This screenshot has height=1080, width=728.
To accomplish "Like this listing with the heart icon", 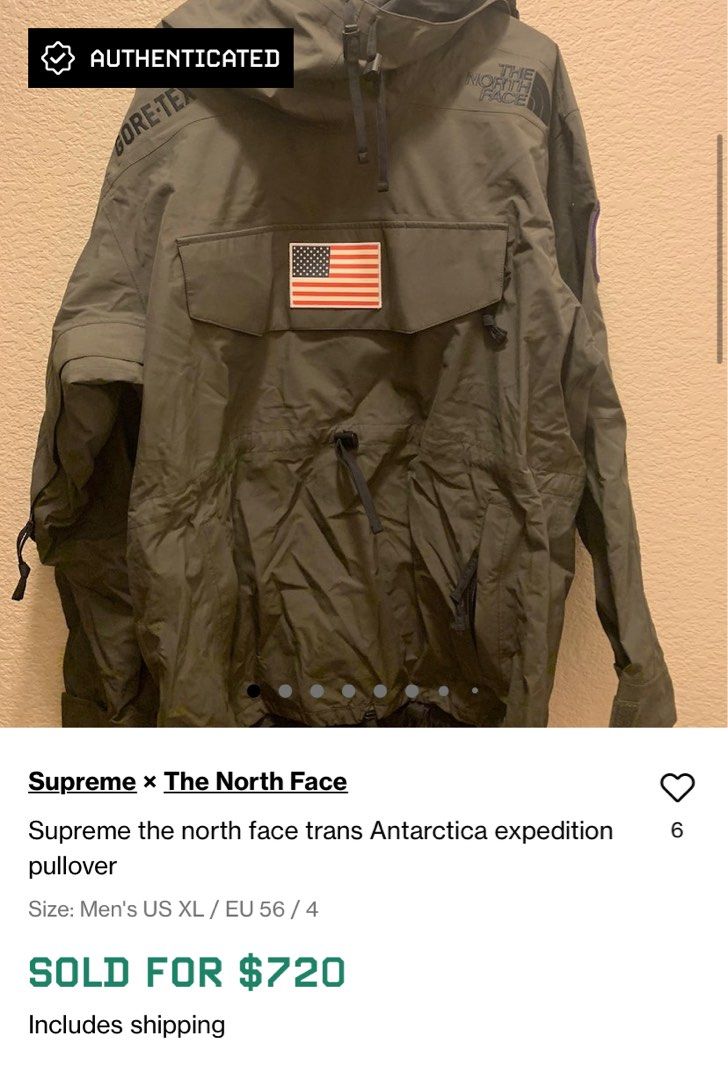I will pos(677,788).
